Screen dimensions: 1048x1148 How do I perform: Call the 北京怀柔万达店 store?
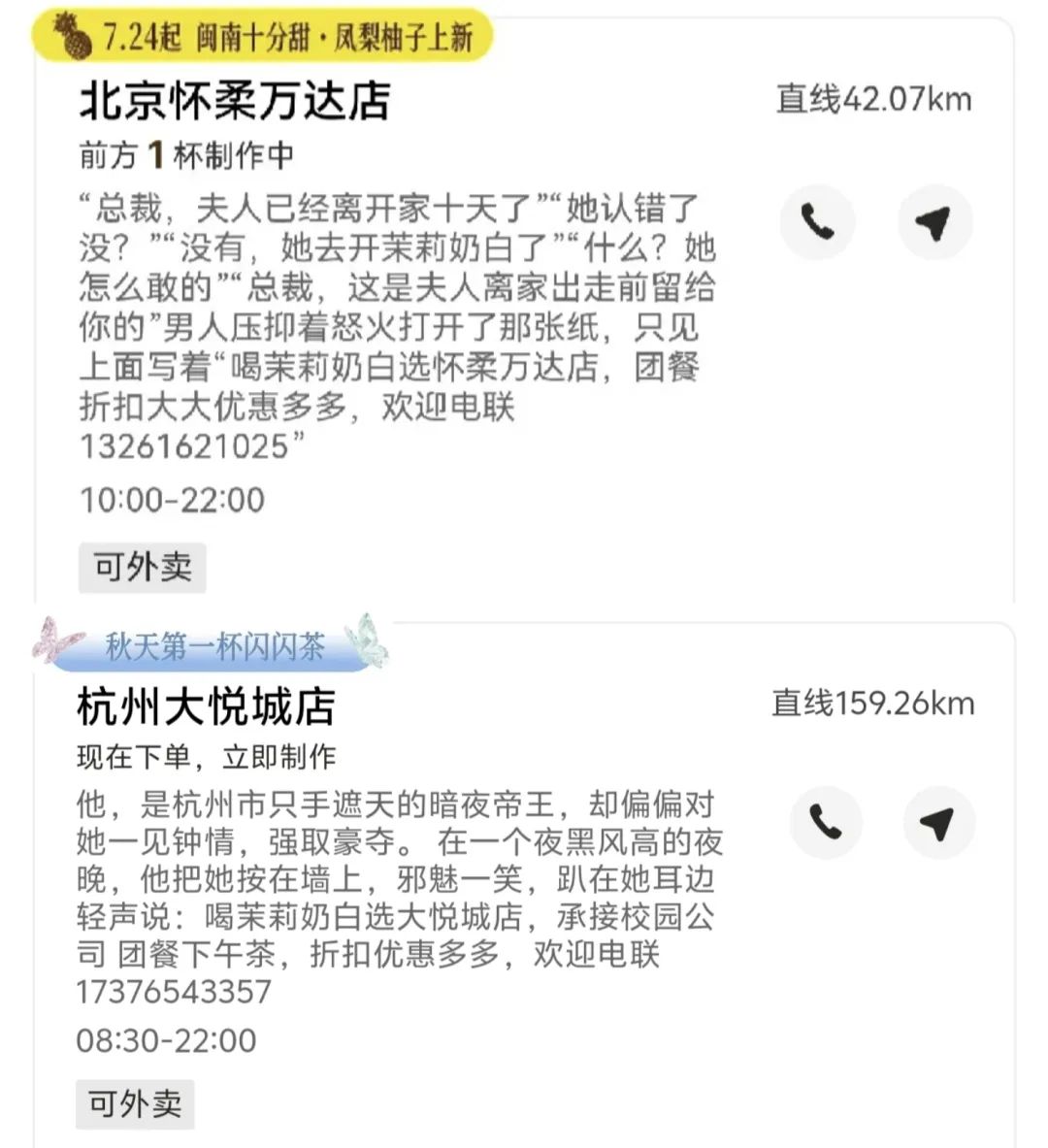[817, 223]
